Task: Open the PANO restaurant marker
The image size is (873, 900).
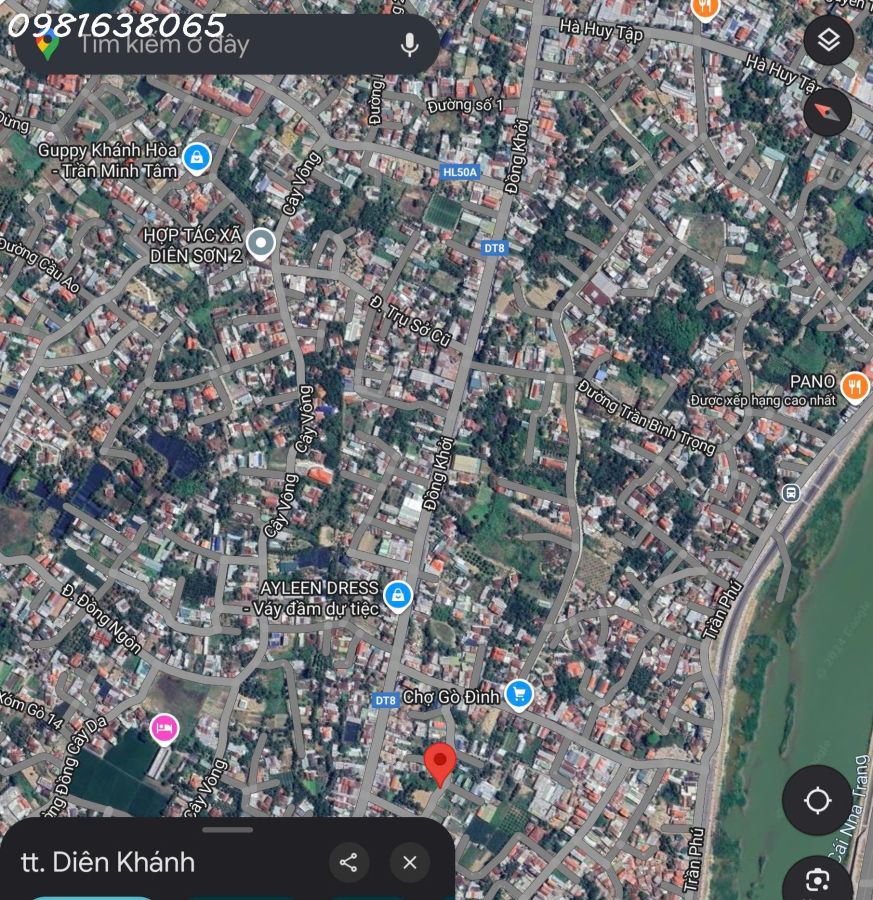Action: pyautogui.click(x=854, y=385)
